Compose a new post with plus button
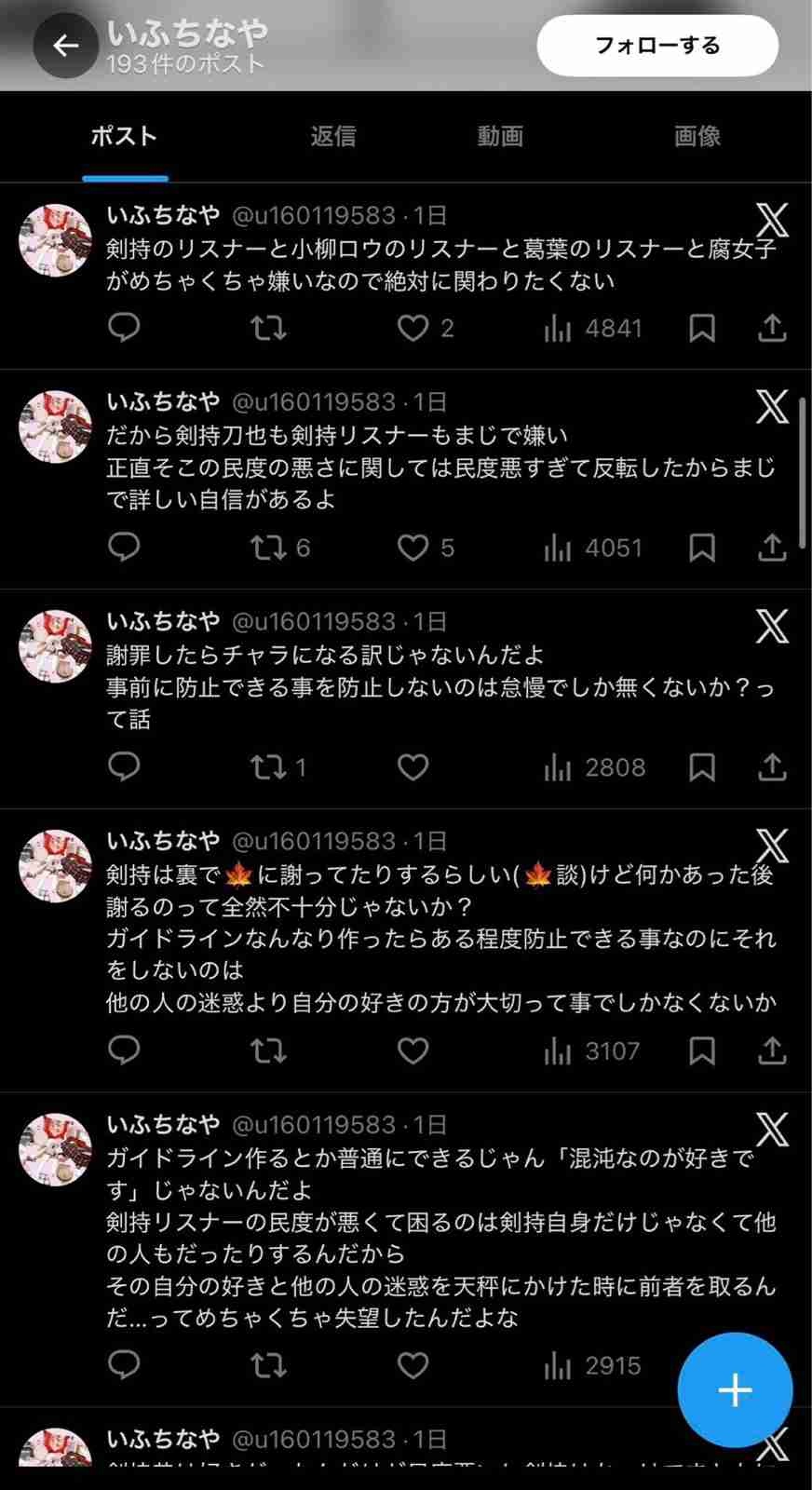The image size is (812, 1490). 735,1389
